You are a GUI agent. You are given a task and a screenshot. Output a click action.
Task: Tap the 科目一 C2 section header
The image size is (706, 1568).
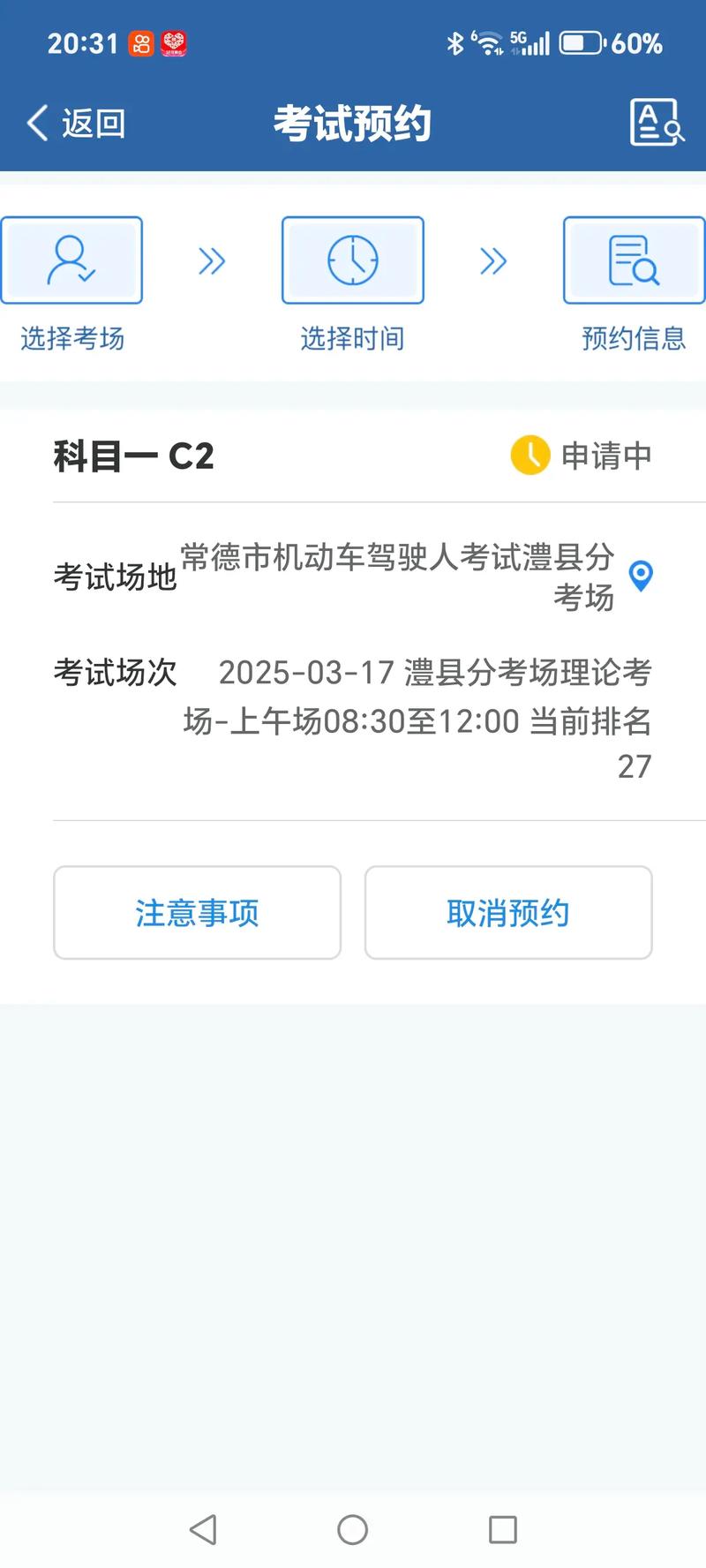point(132,456)
